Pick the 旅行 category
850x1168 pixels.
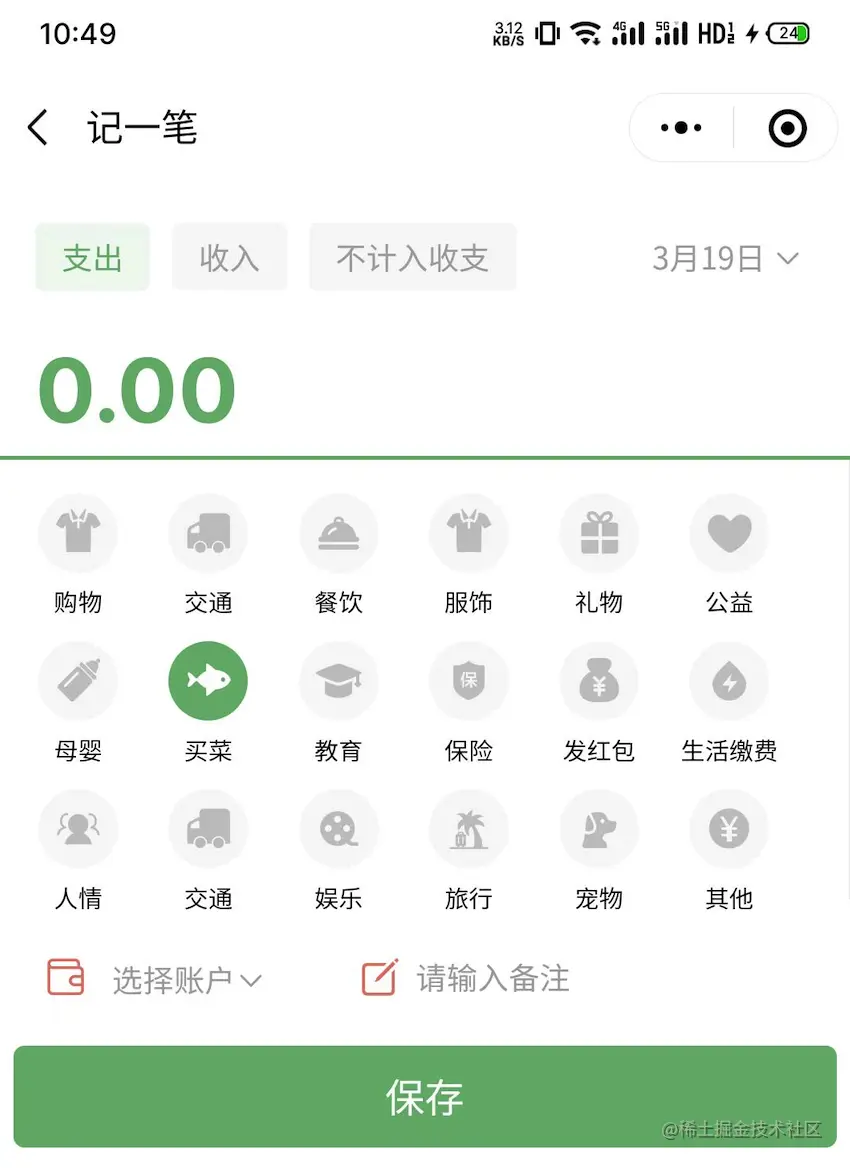pos(469,829)
